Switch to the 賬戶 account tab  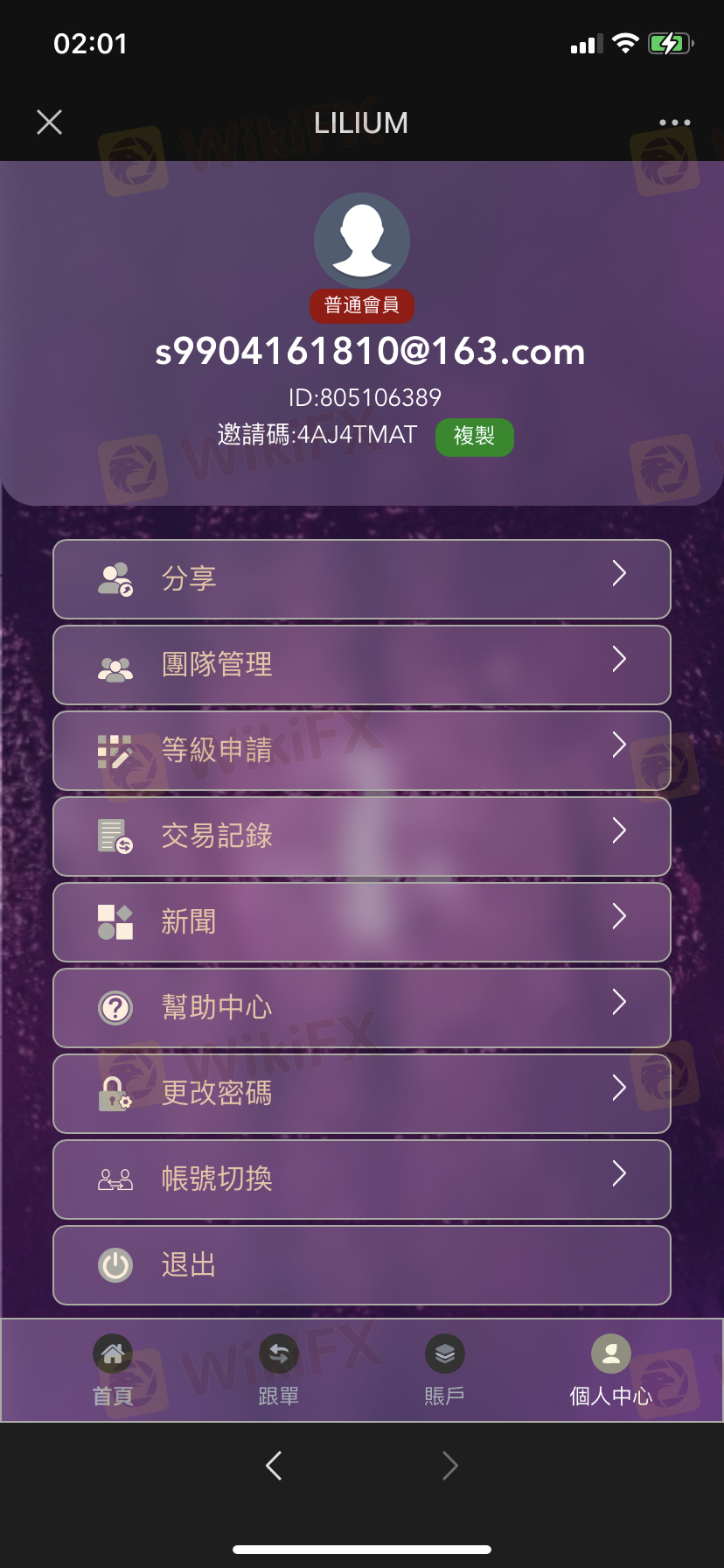tap(444, 1371)
